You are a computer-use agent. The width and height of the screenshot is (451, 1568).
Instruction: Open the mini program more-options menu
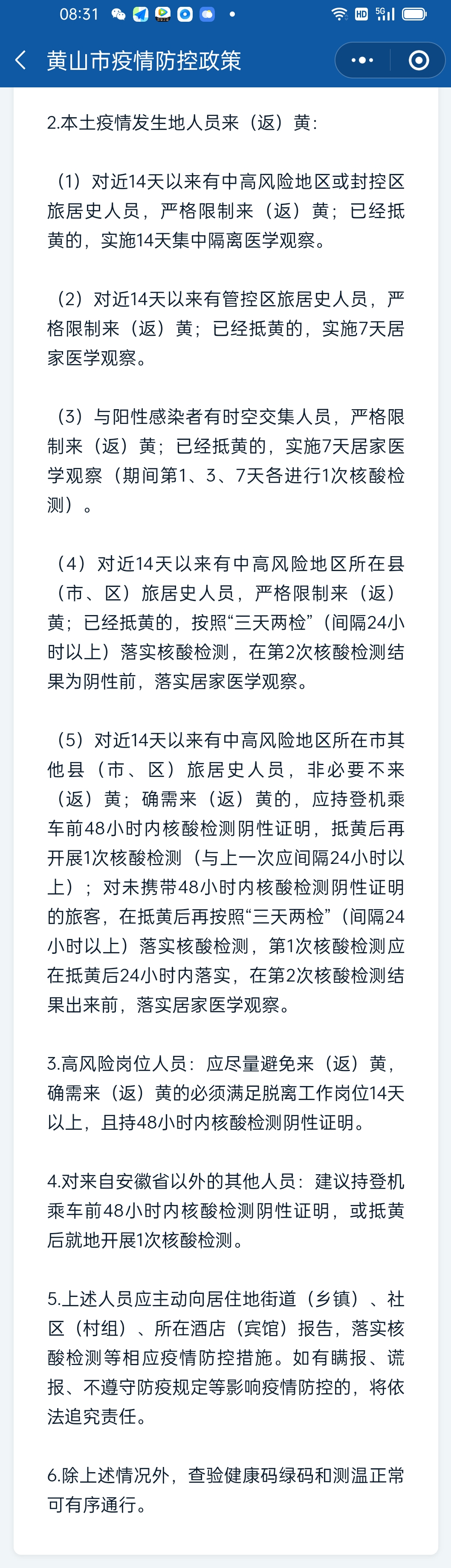(363, 60)
